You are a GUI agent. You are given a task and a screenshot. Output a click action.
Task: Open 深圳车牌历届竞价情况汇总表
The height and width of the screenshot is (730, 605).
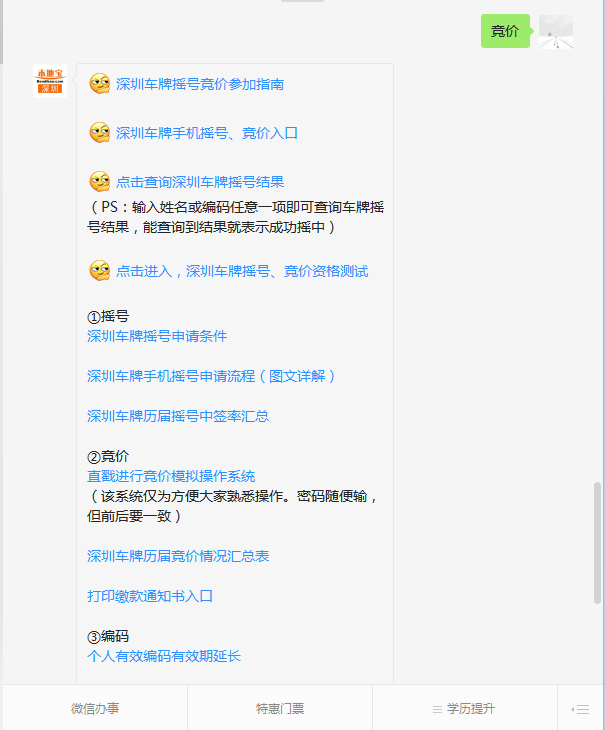coord(178,556)
